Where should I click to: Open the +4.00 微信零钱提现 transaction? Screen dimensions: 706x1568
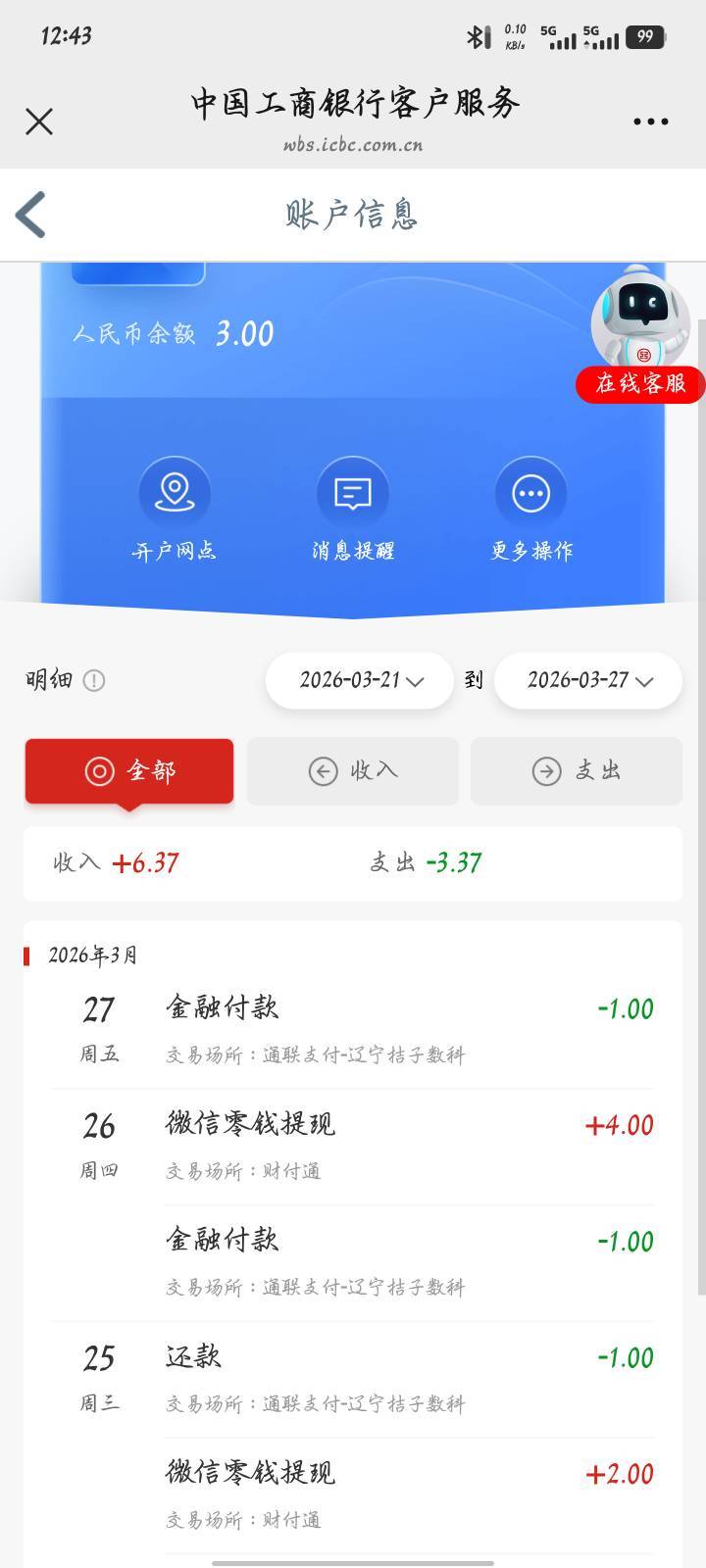[353, 1146]
